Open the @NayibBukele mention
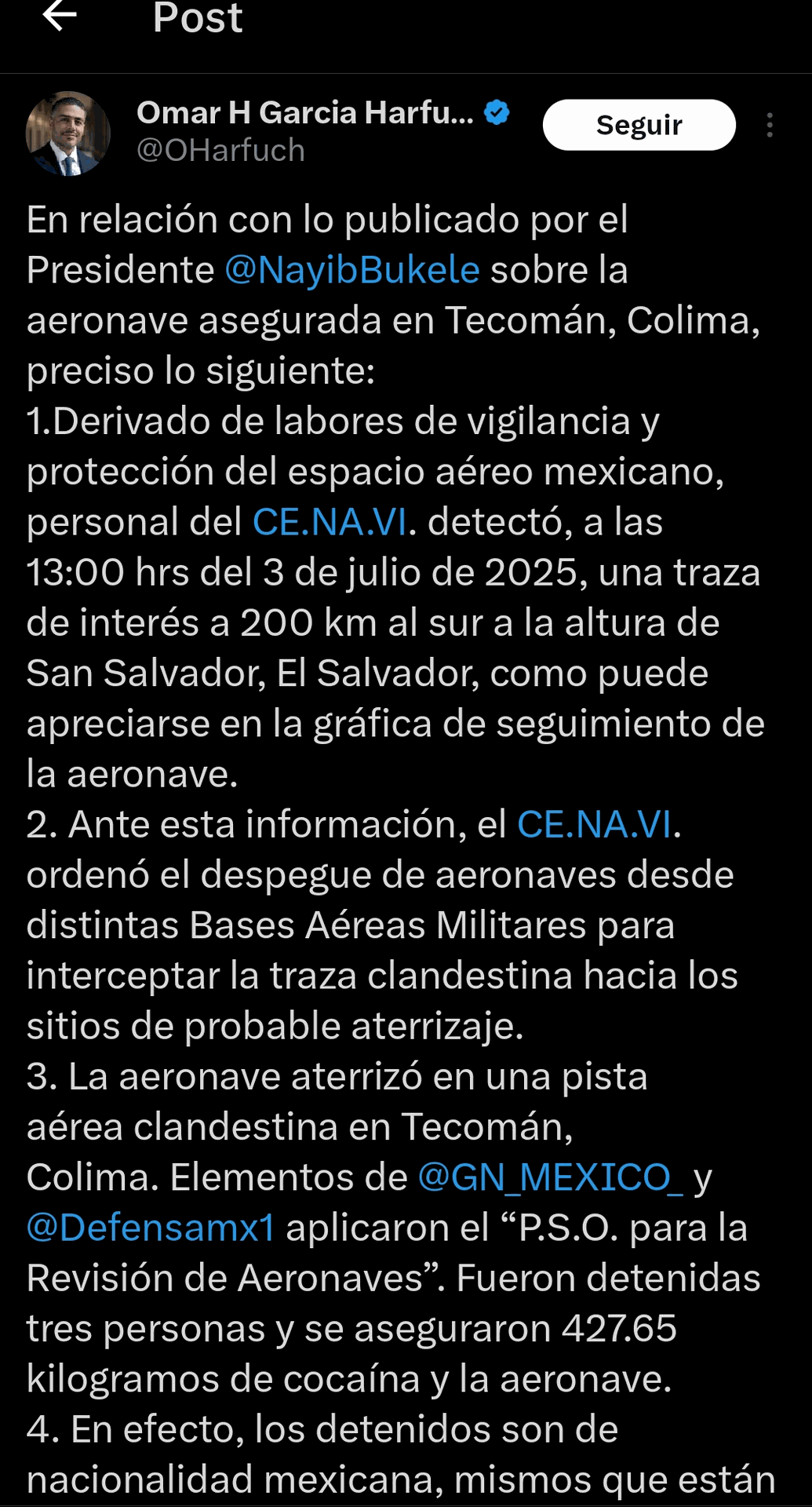The image size is (812, 1507). (352, 270)
